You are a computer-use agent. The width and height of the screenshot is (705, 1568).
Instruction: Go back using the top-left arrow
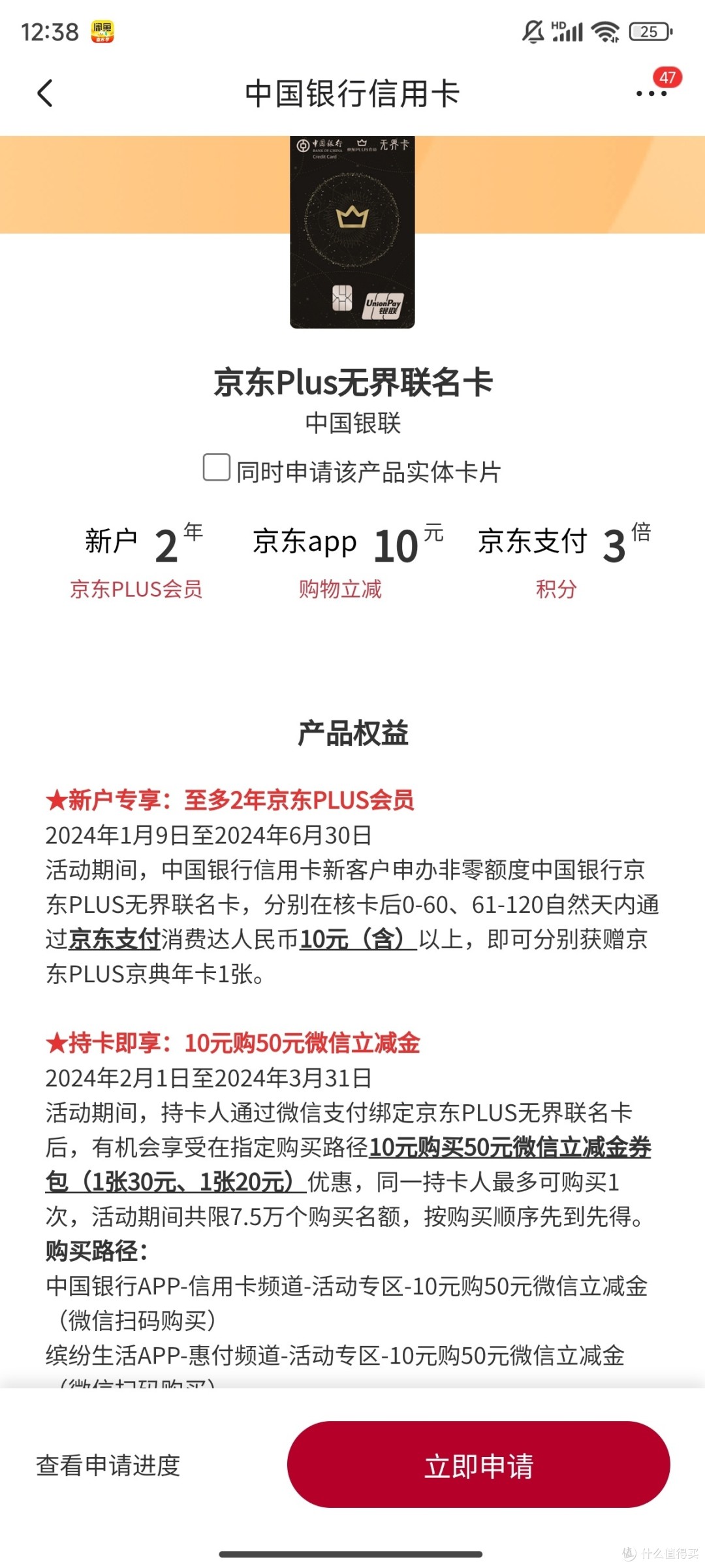tap(44, 93)
